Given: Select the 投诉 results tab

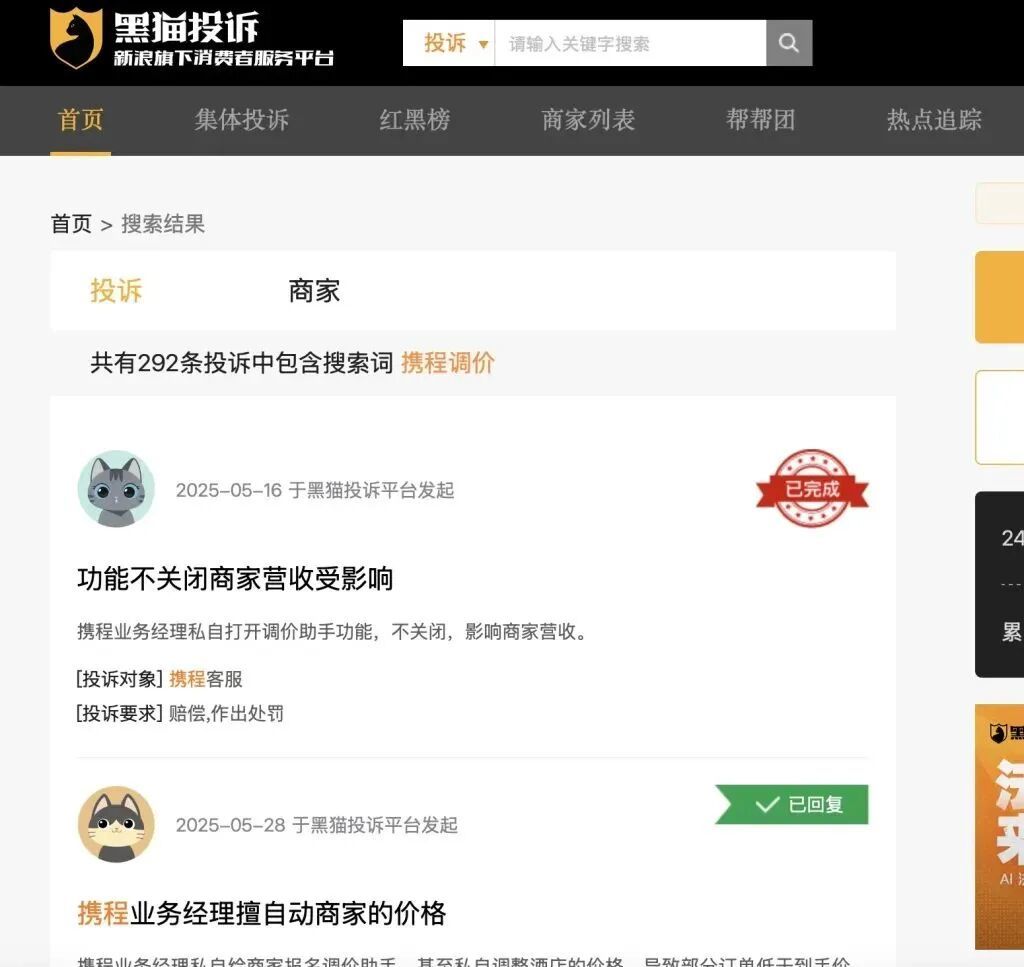Looking at the screenshot, I should tap(116, 291).
